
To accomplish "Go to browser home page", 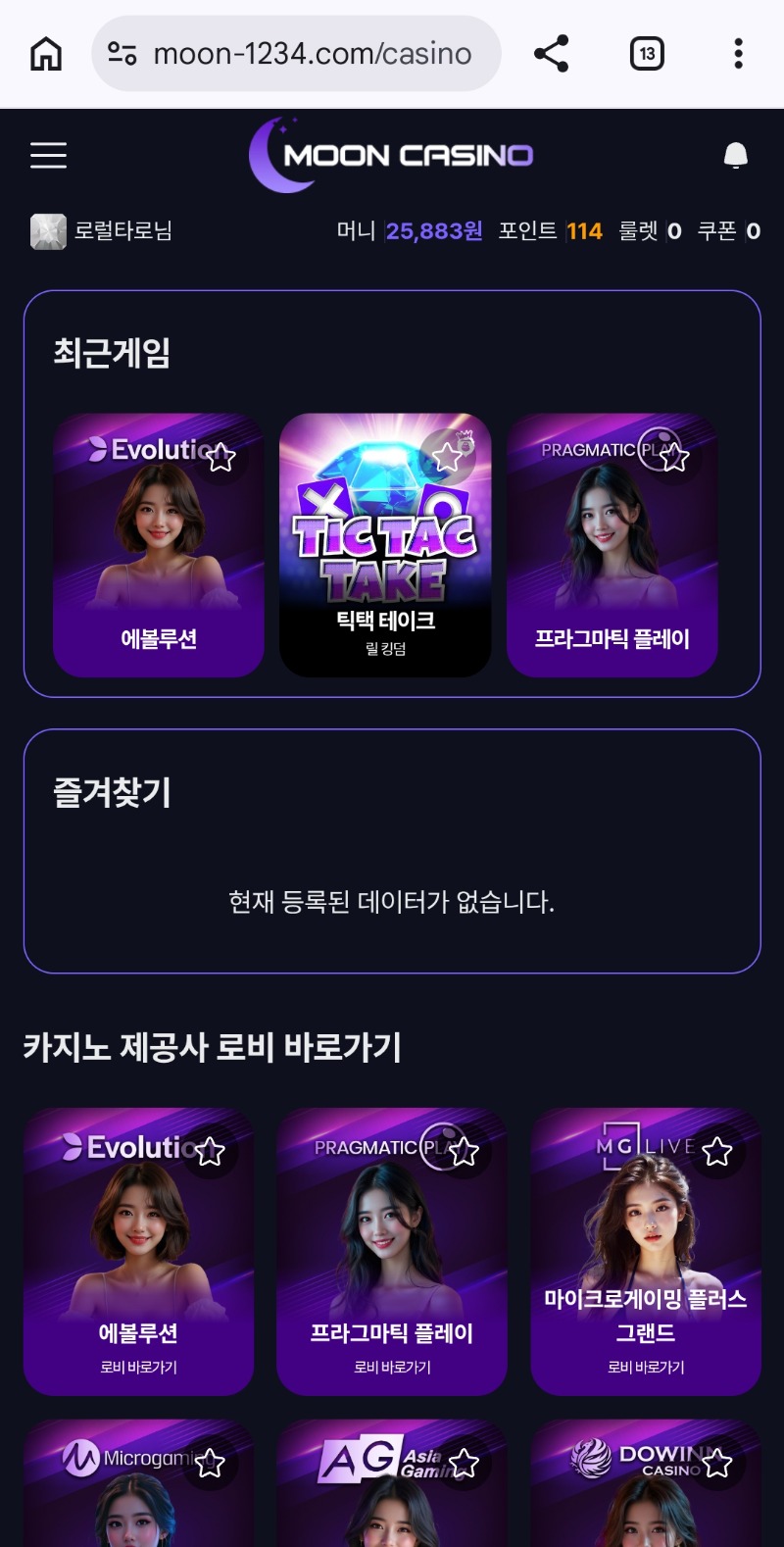I will [46, 54].
